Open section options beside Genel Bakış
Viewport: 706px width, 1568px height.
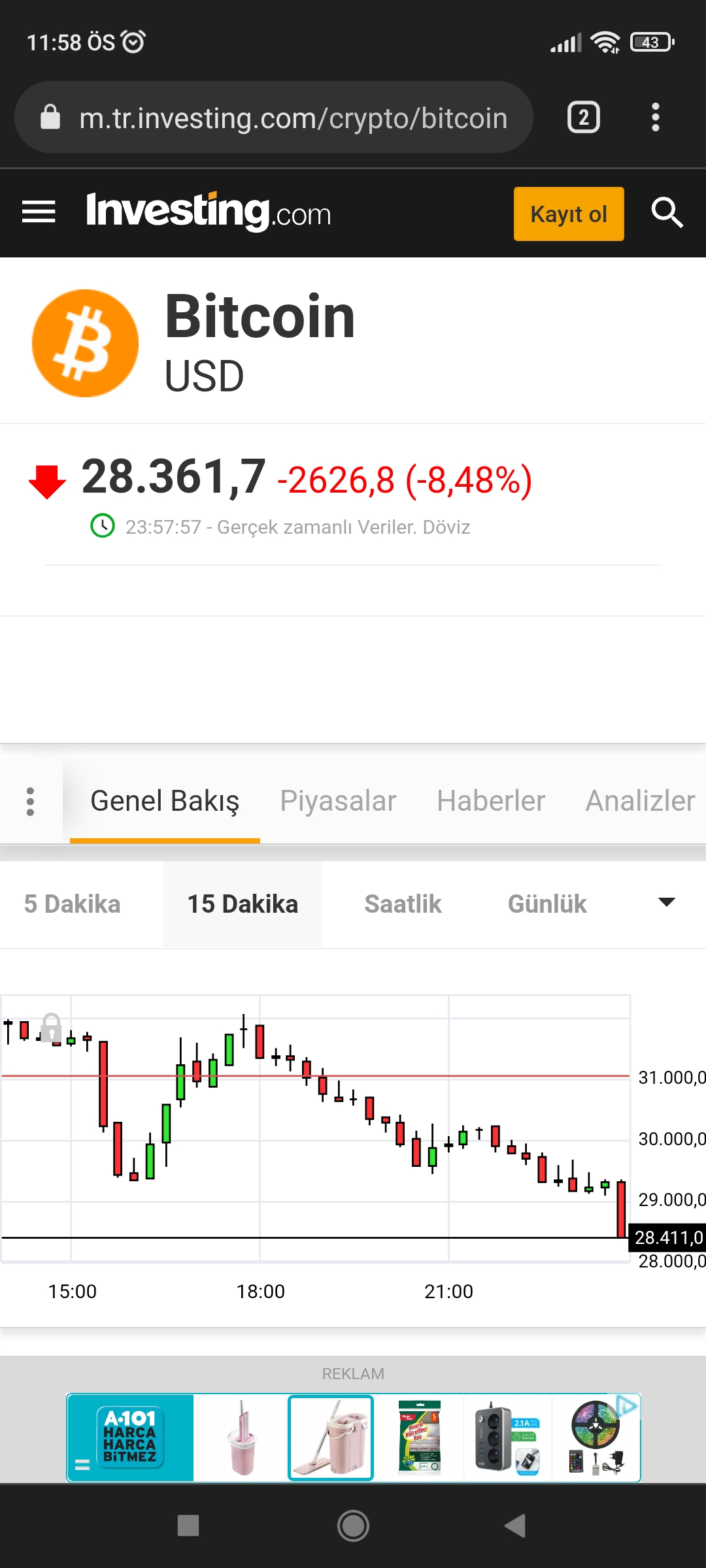[30, 801]
